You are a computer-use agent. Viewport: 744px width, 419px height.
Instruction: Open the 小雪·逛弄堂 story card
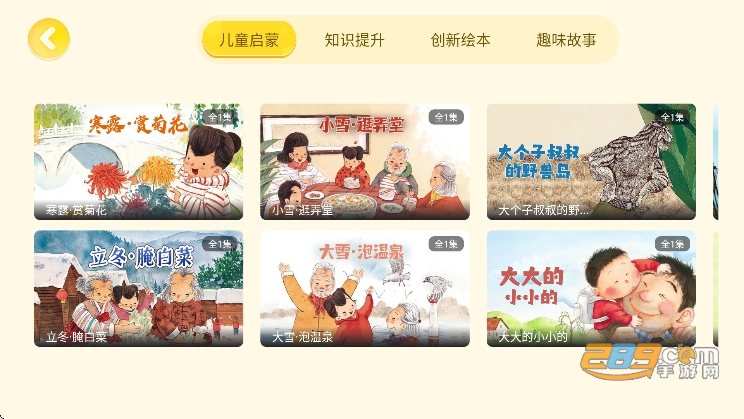pos(365,161)
